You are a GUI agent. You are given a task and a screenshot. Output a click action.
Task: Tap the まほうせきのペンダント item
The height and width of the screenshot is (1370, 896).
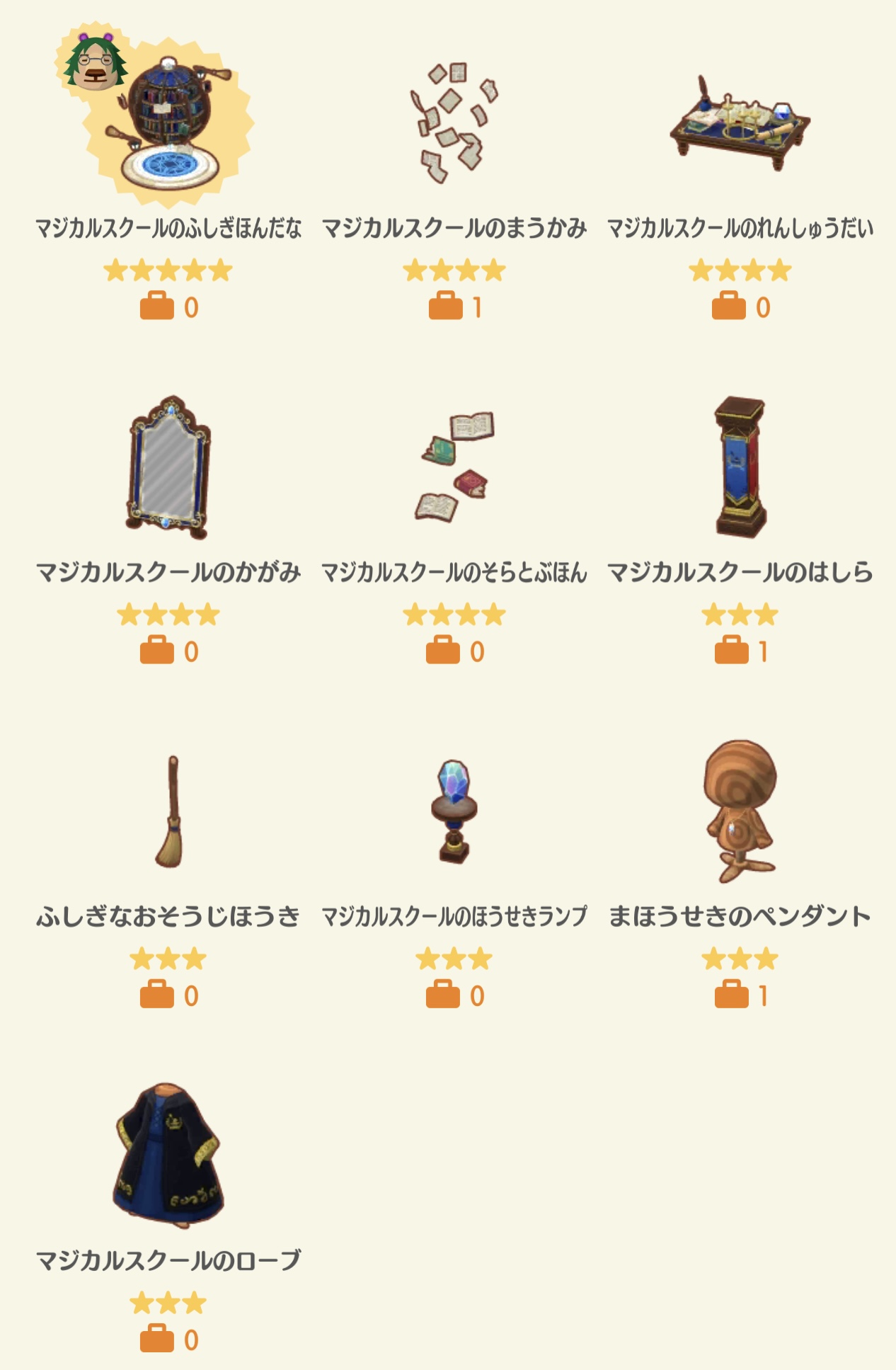point(740,811)
